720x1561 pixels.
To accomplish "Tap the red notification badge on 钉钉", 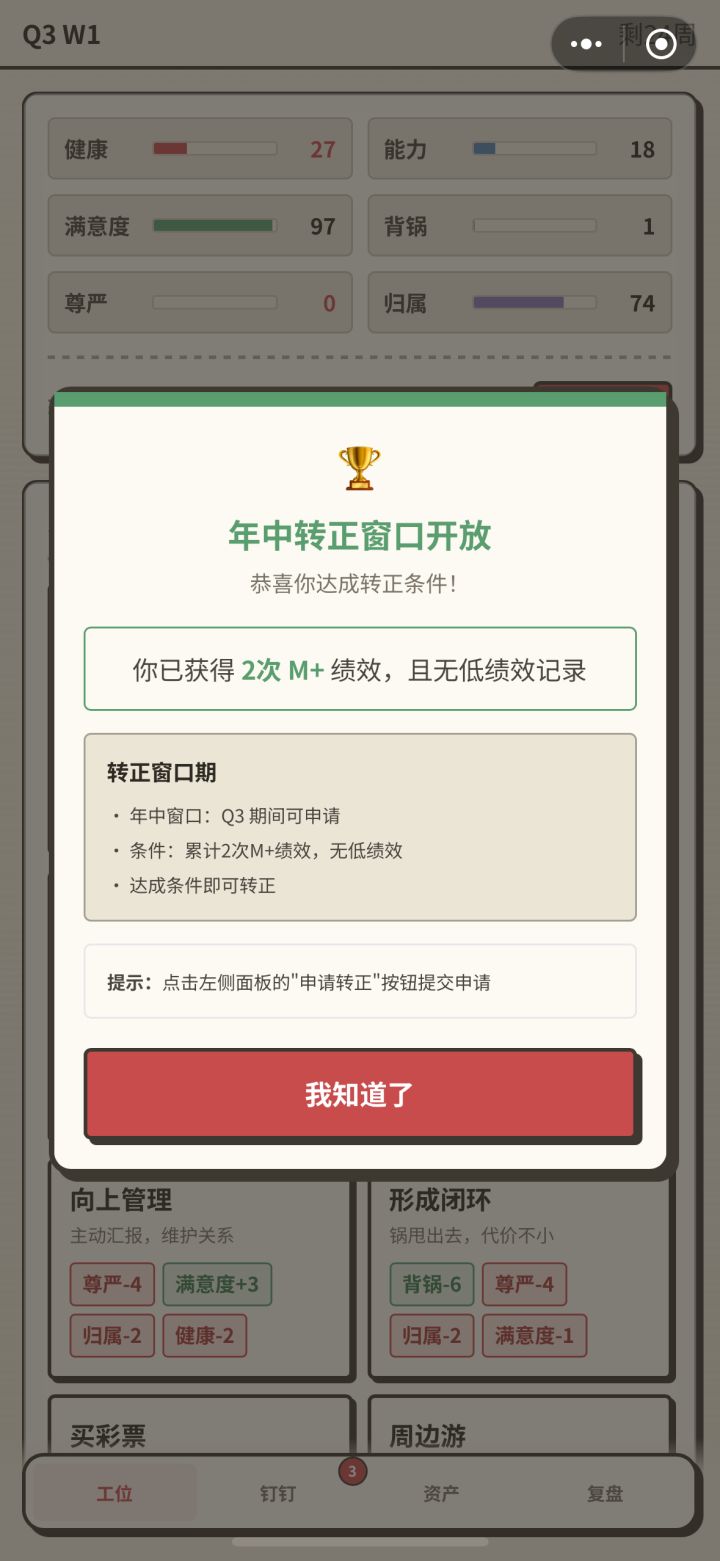I will (x=352, y=1471).
